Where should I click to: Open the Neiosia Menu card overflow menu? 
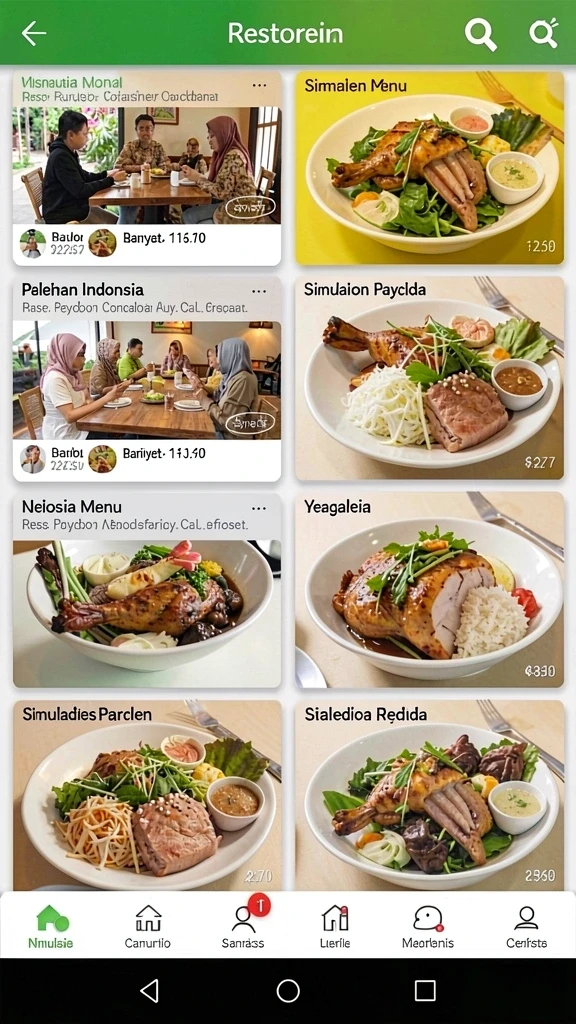point(259,509)
